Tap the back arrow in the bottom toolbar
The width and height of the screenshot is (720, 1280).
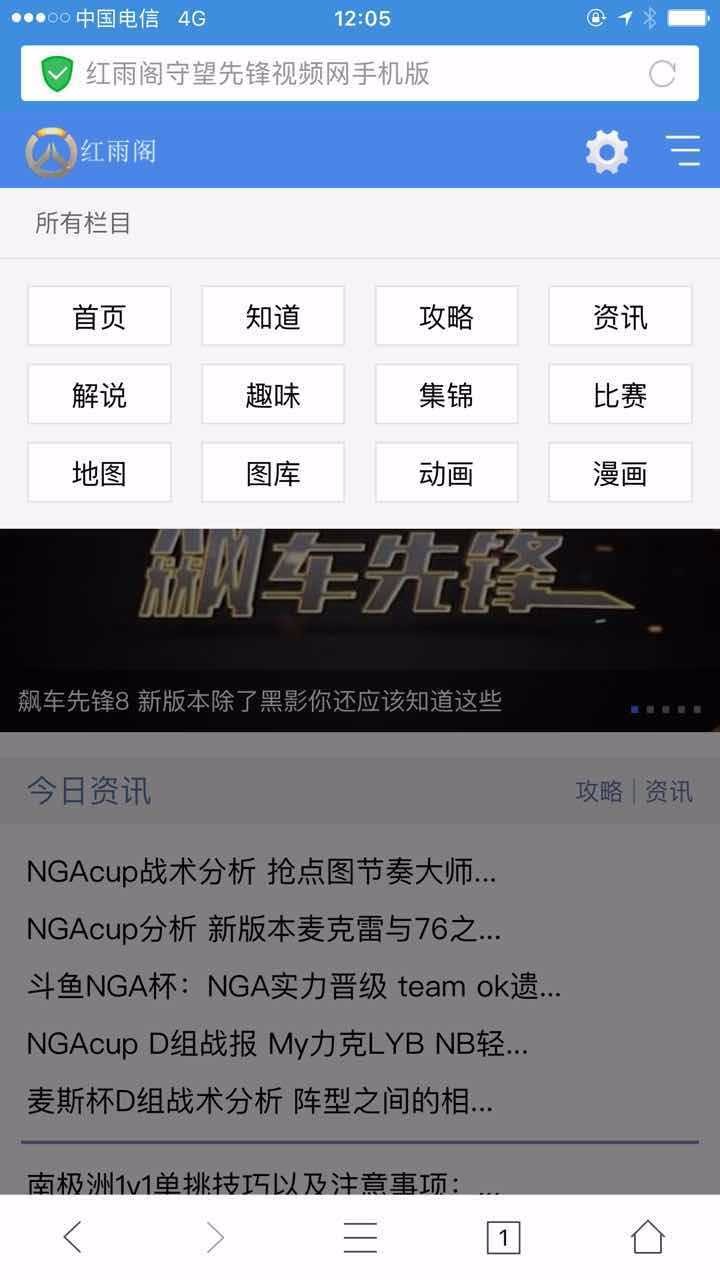[72, 1237]
